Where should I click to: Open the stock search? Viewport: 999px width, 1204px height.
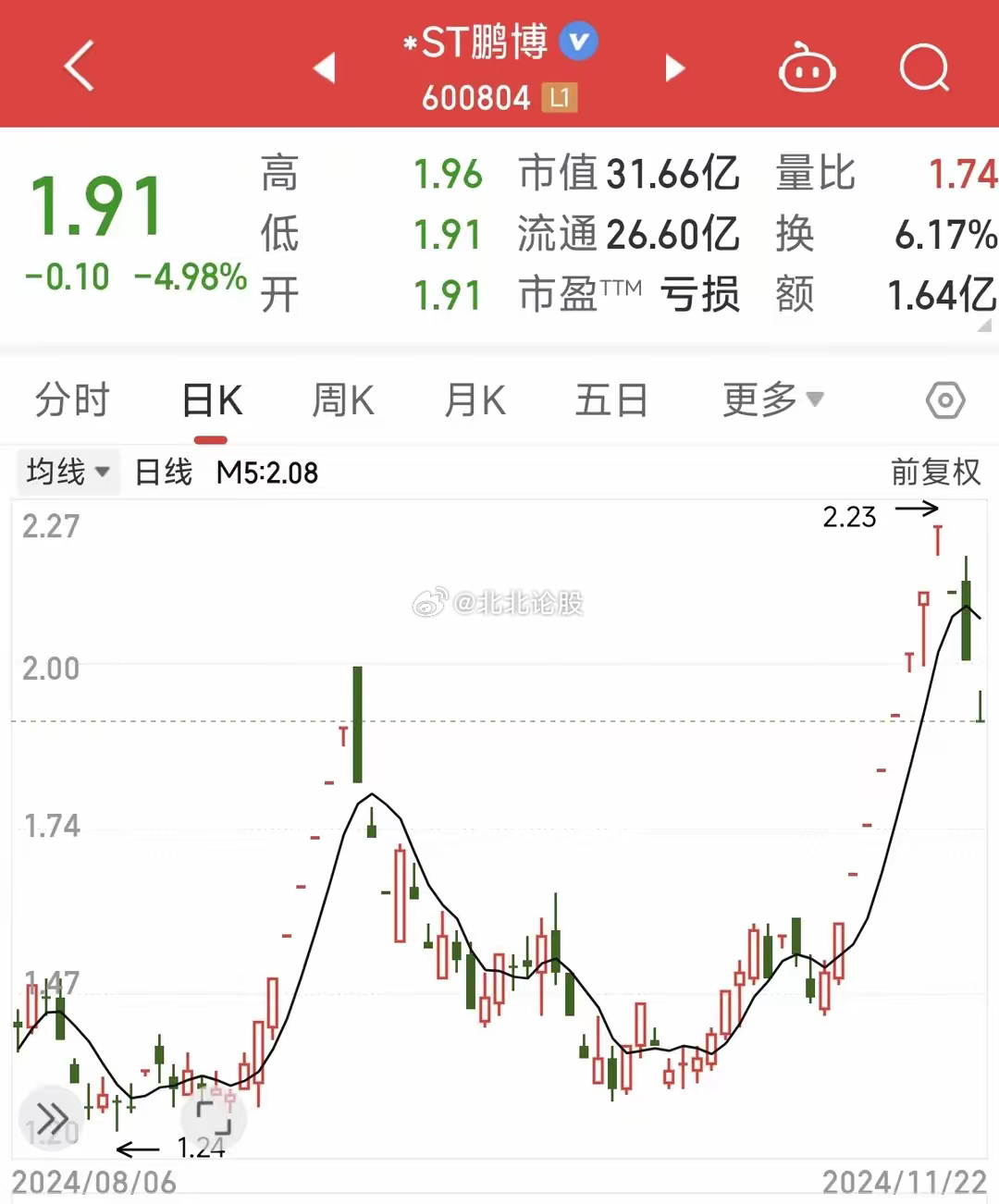click(922, 68)
